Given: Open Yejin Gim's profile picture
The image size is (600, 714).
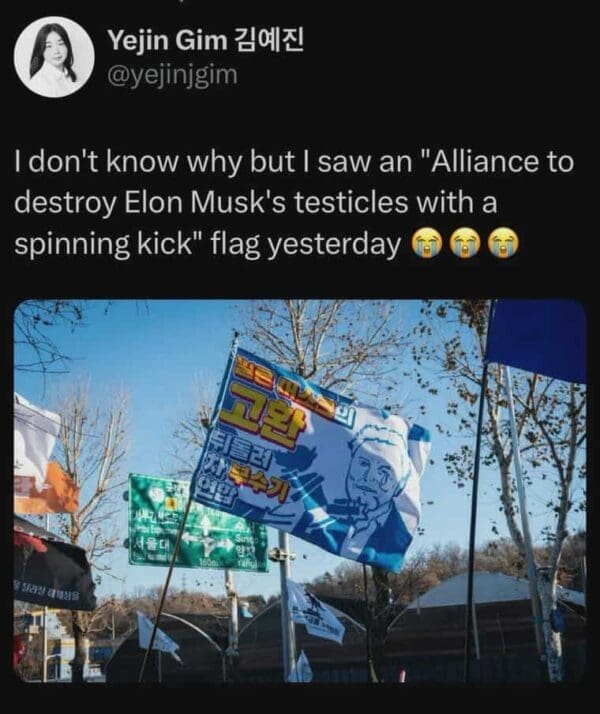Looking at the screenshot, I should click(54, 57).
